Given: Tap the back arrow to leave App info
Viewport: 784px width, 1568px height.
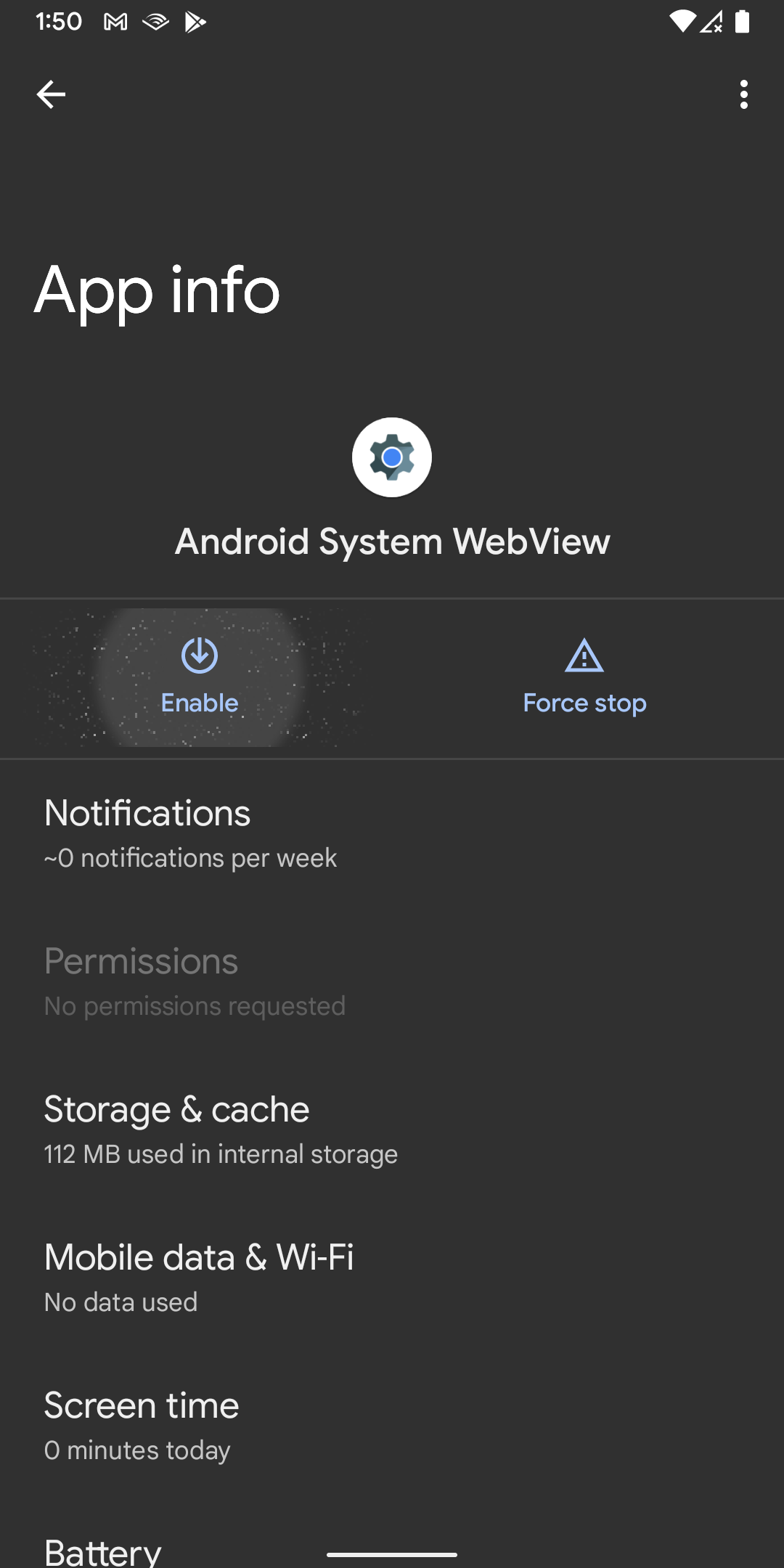Looking at the screenshot, I should pyautogui.click(x=51, y=93).
